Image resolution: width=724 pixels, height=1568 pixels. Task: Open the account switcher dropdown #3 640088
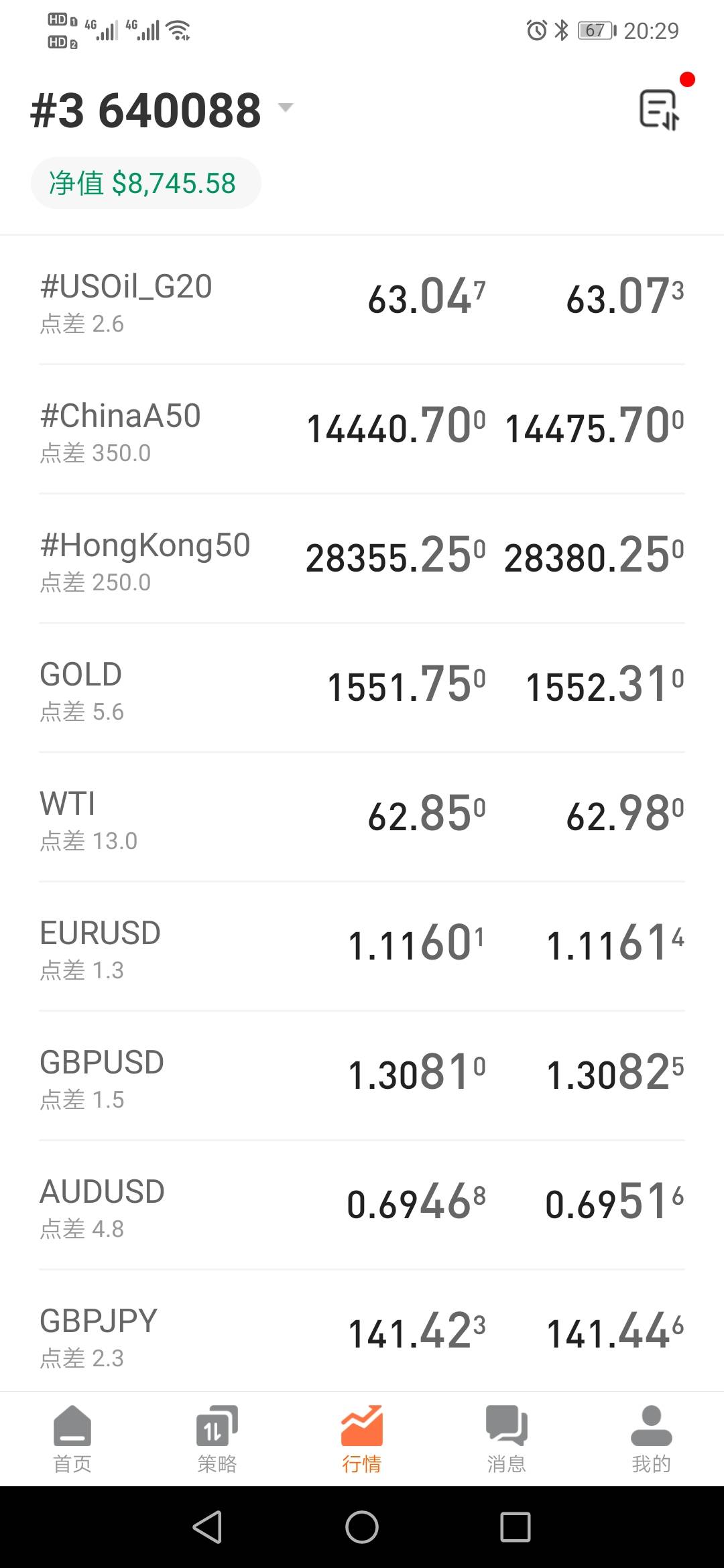[x=161, y=111]
